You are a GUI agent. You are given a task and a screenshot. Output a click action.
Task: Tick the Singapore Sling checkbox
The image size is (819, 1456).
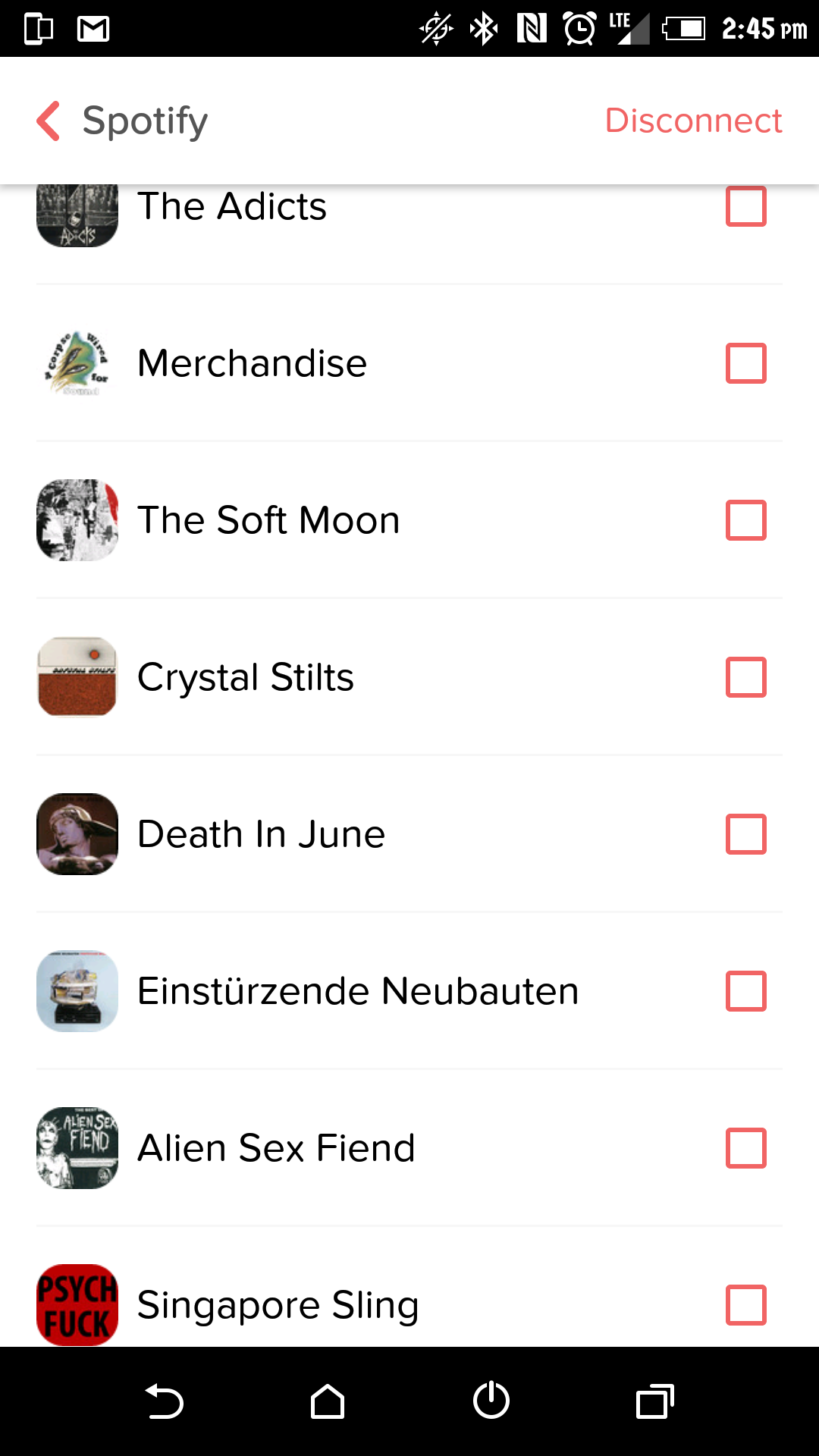pyautogui.click(x=746, y=1305)
